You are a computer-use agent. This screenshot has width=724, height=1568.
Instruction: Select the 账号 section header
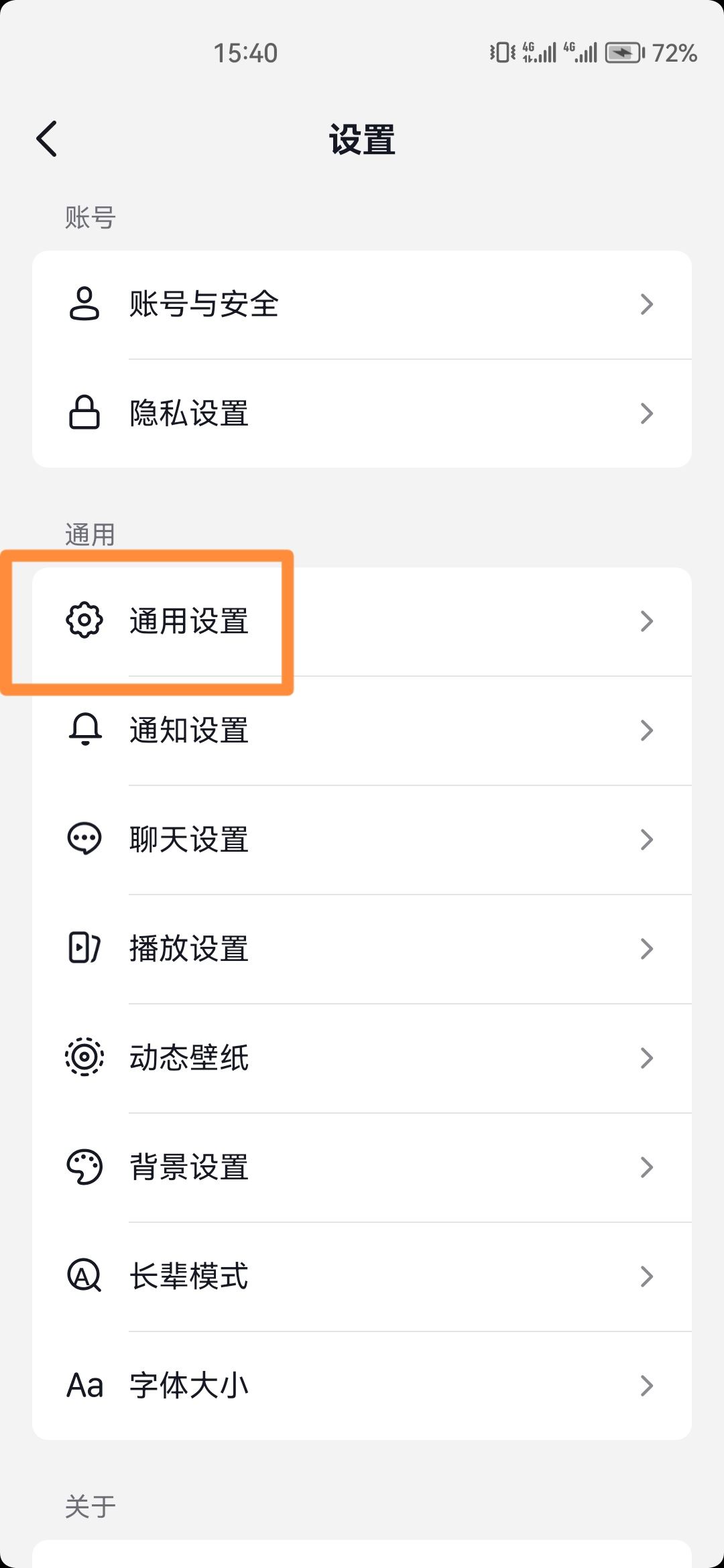(x=89, y=216)
